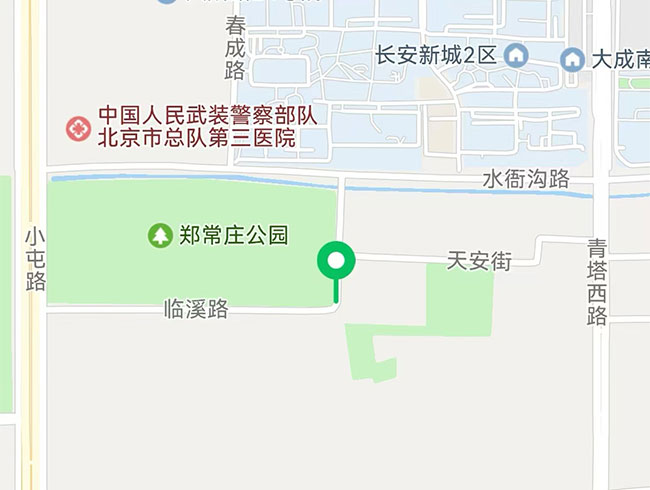Open the 郑常庄公园 park marker
The height and width of the screenshot is (490, 650).
pyautogui.click(x=160, y=236)
